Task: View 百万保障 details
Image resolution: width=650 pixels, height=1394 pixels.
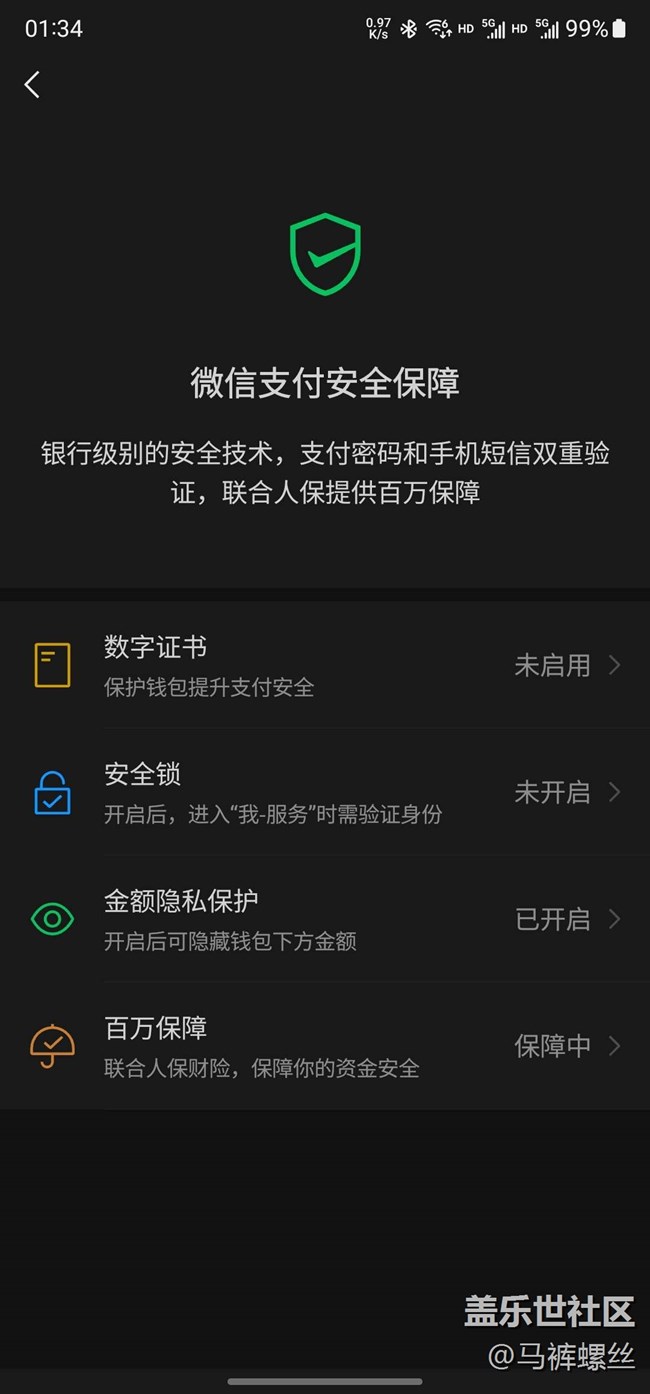Action: coord(325,1046)
